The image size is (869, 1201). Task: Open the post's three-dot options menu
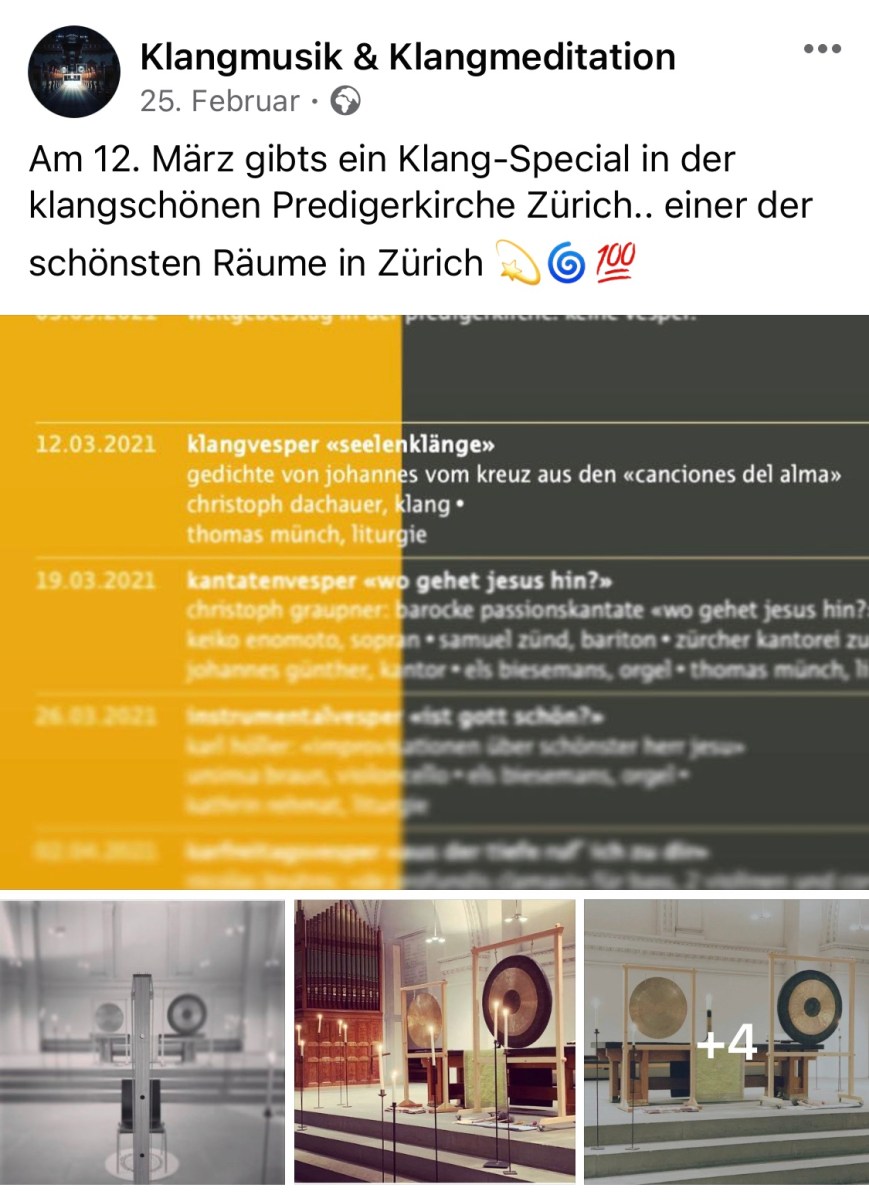[x=822, y=49]
